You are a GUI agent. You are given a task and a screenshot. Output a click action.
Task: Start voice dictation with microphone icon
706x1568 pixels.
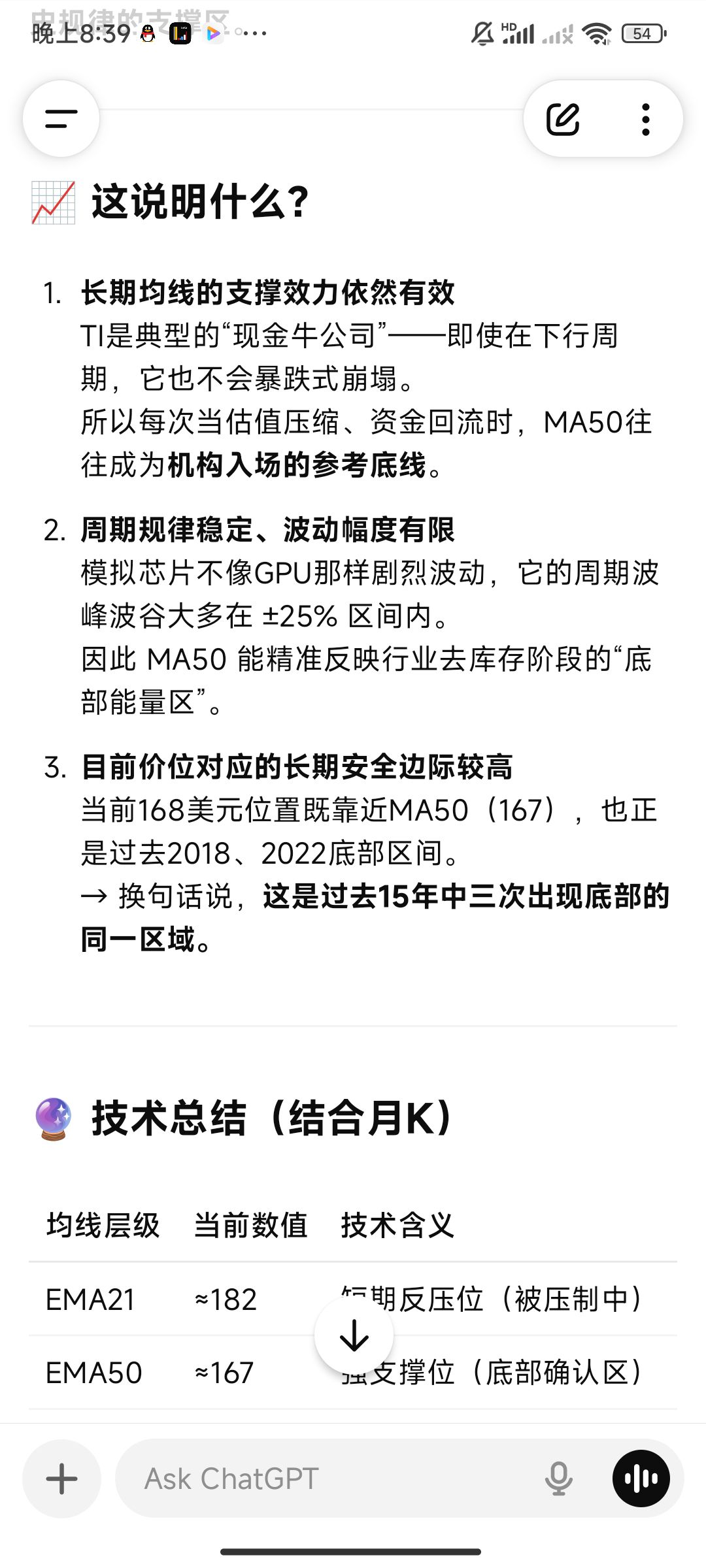(558, 1479)
